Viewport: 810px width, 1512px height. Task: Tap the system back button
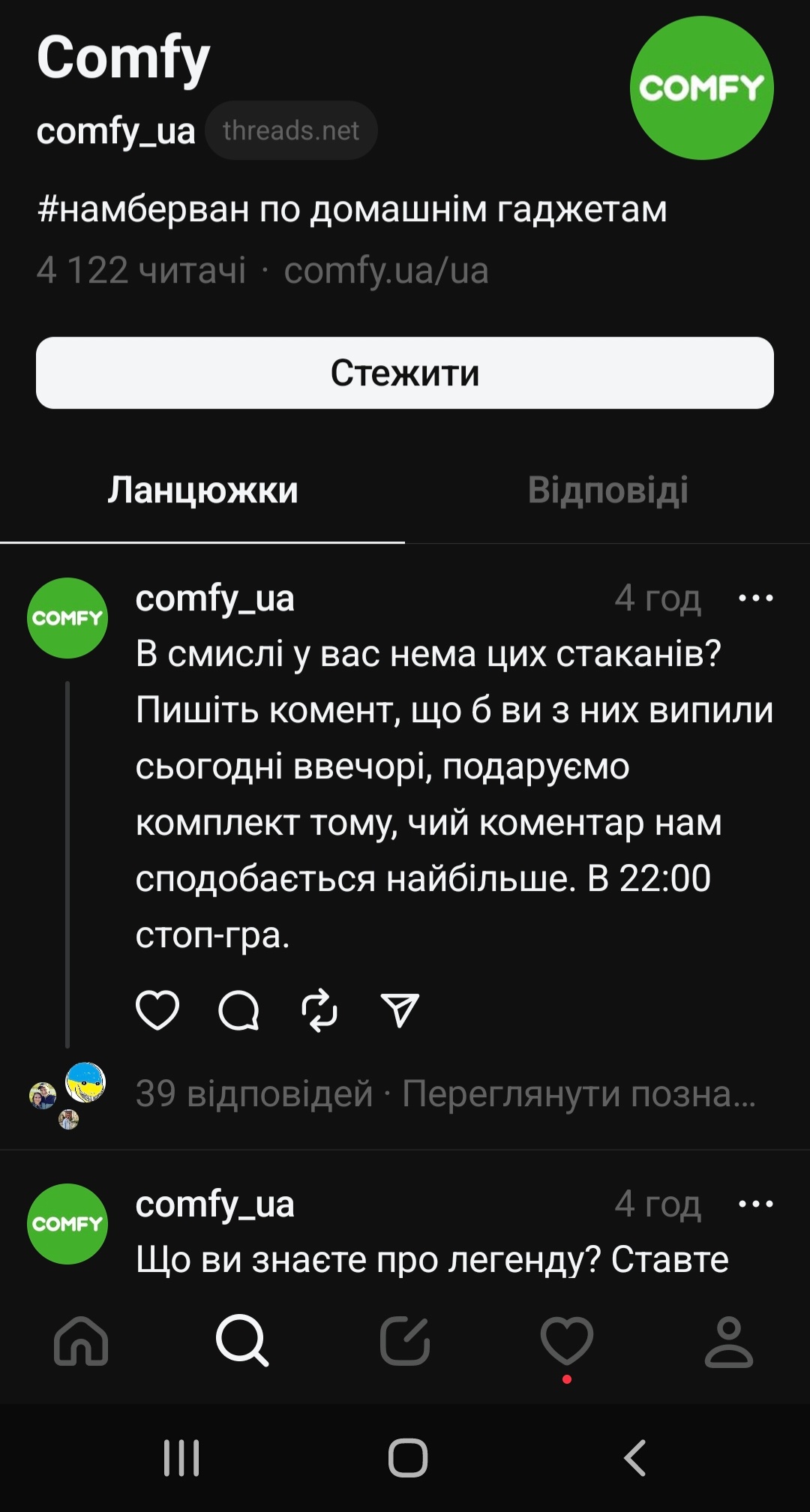point(634,1458)
